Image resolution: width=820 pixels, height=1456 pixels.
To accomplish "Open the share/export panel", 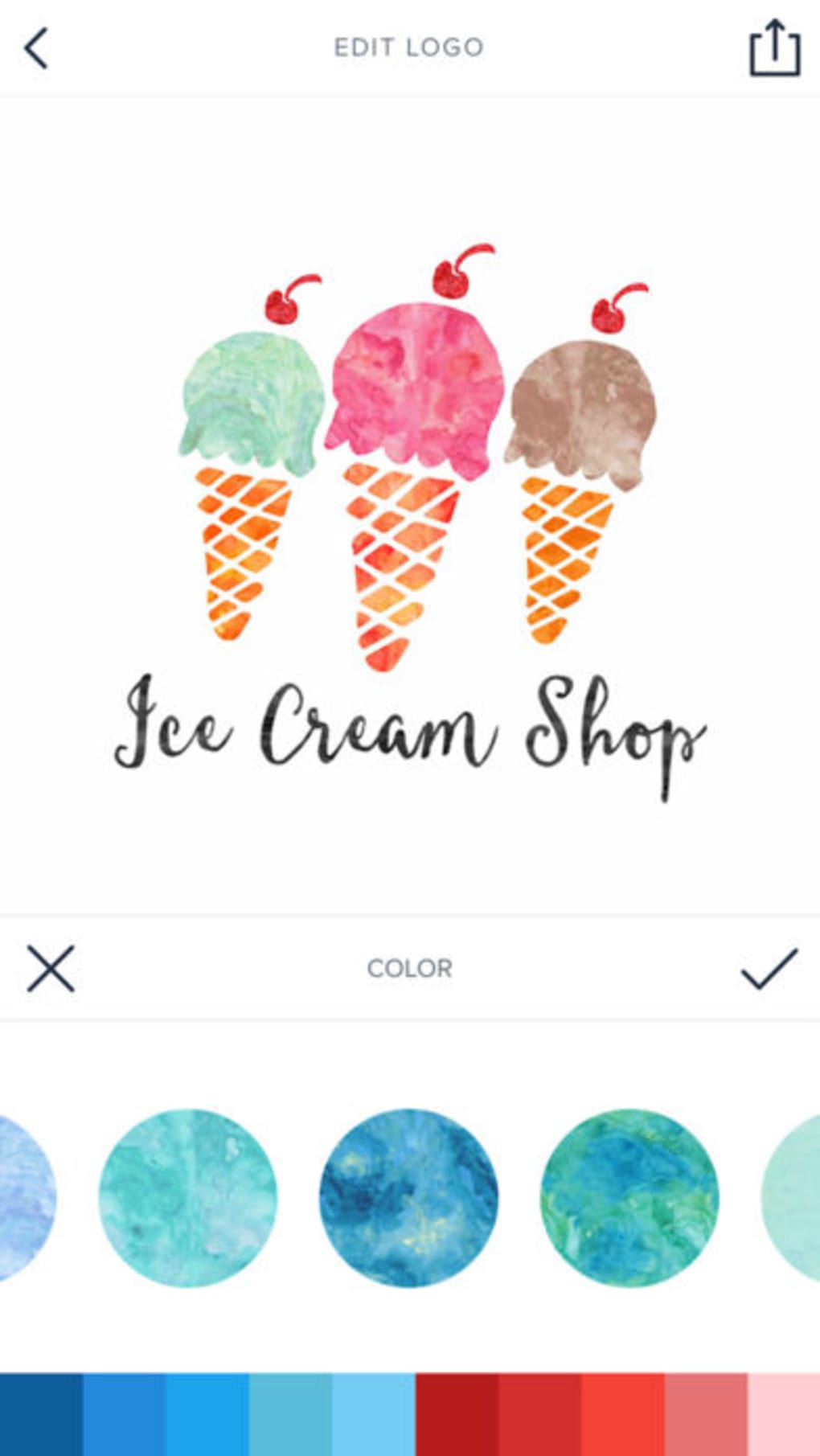I will (774, 47).
